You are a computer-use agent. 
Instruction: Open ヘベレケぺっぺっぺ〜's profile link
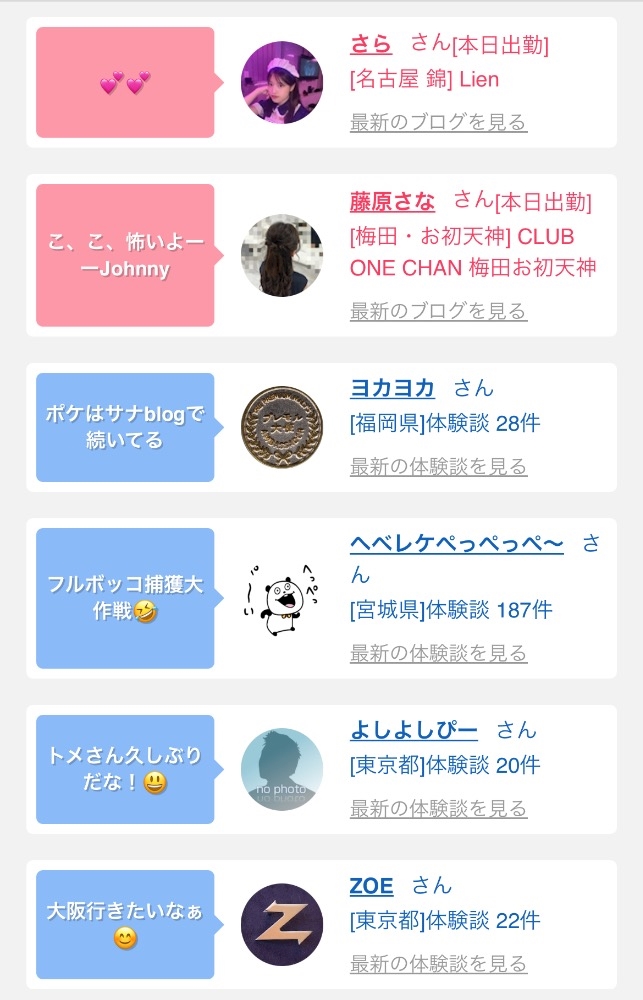point(456,543)
